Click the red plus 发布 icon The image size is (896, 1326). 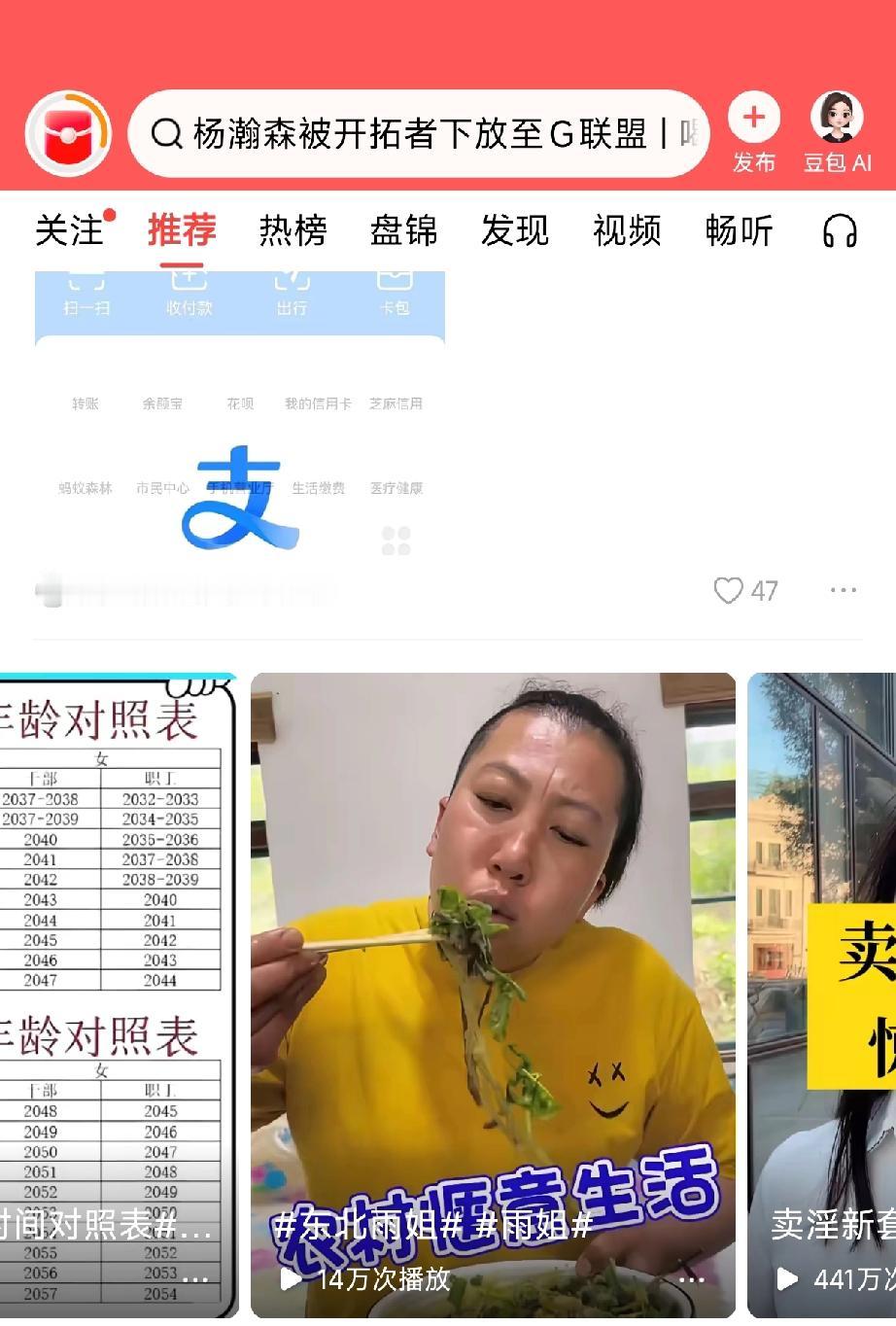pos(754,117)
